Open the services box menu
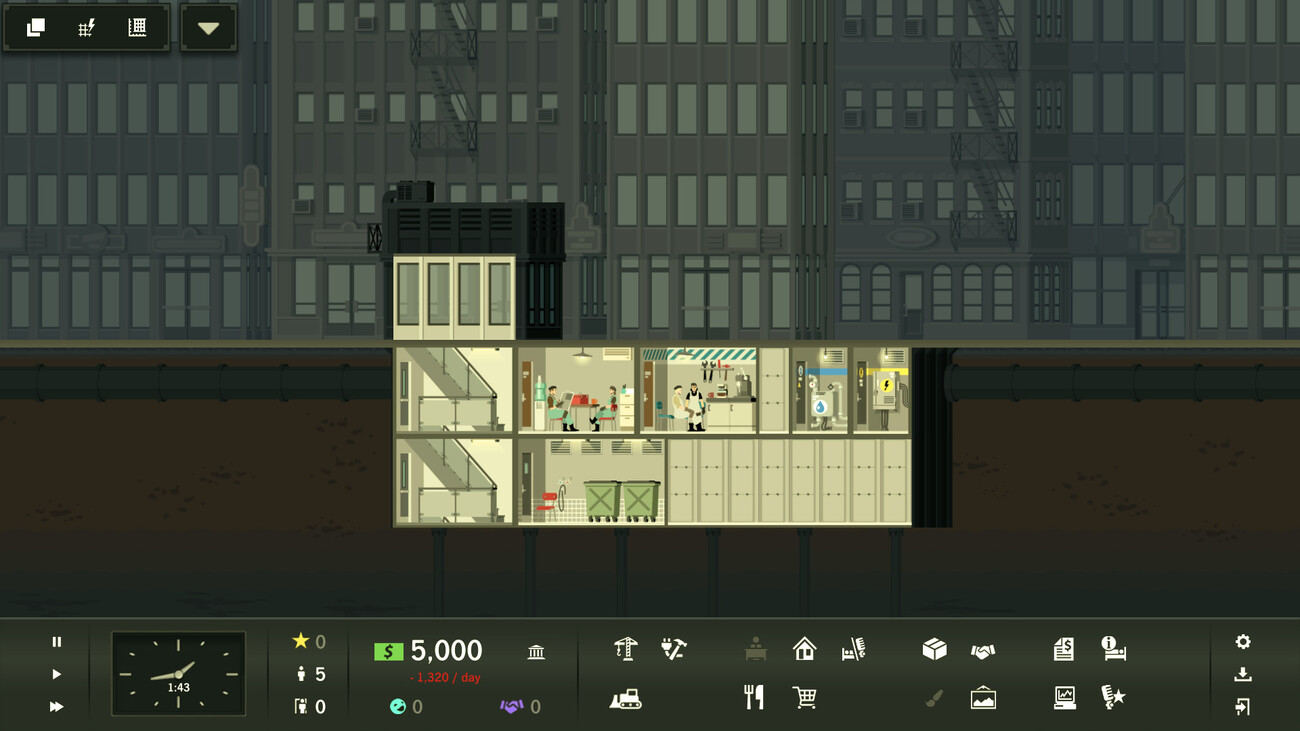1300x731 pixels. pyautogui.click(x=934, y=649)
